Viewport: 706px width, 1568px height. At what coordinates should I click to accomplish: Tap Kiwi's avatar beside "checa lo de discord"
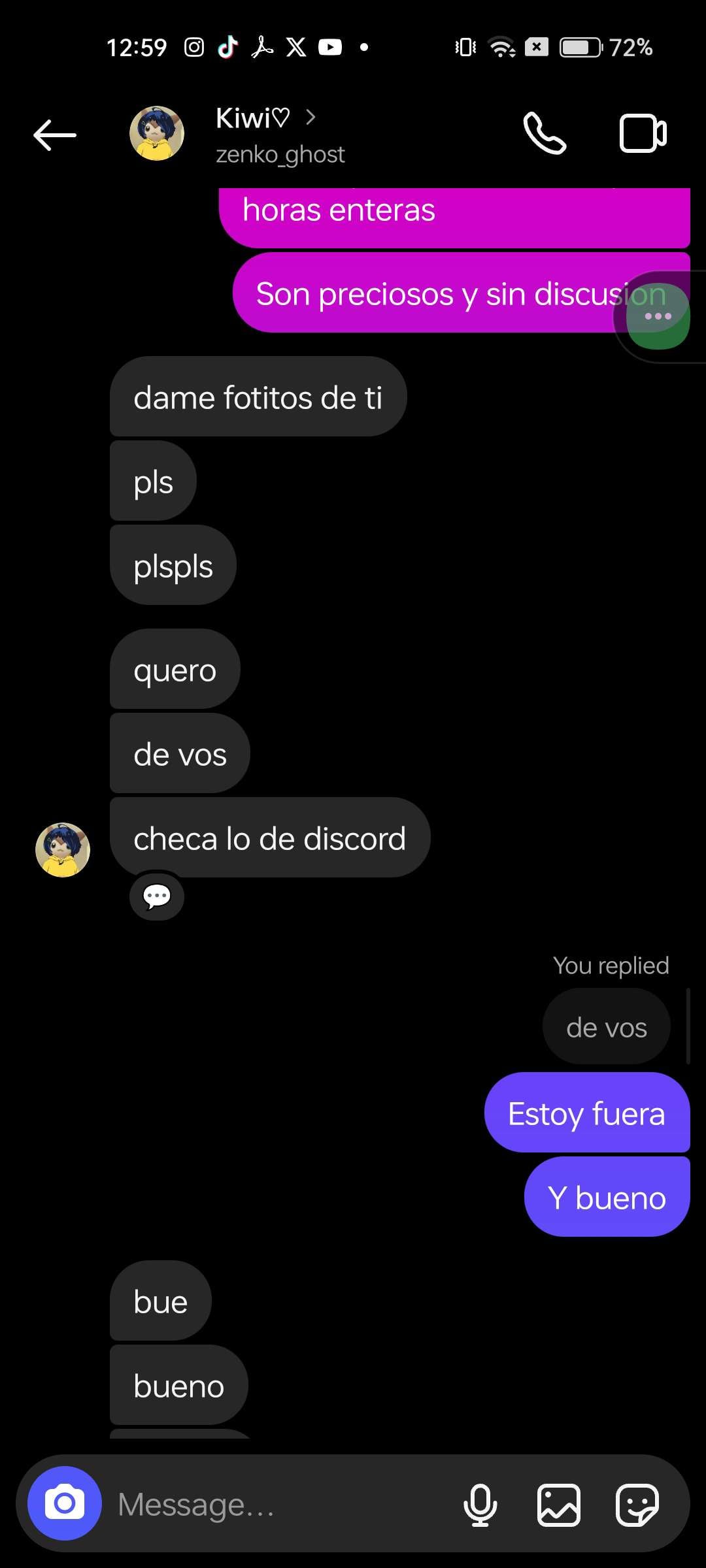point(63,849)
